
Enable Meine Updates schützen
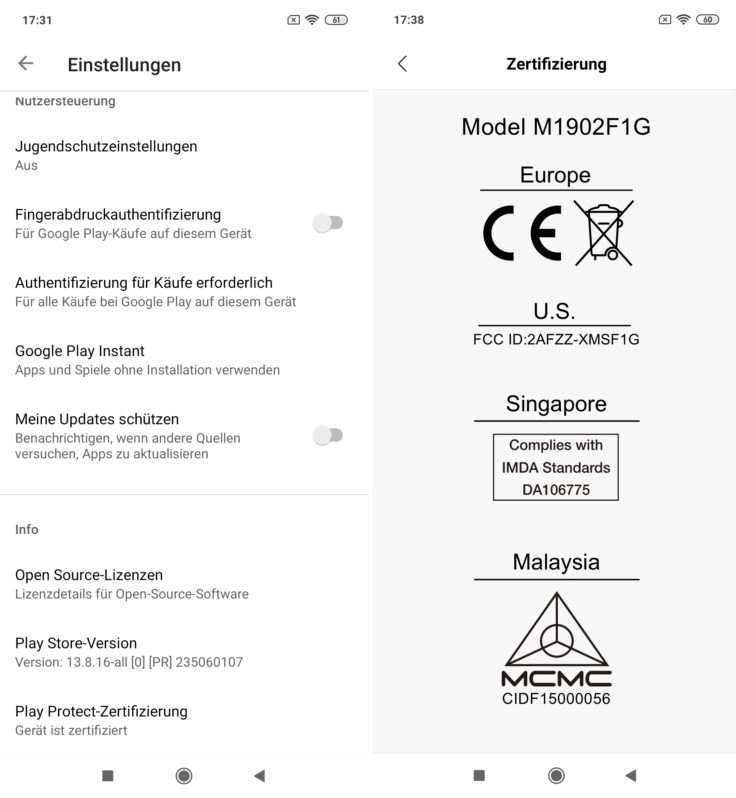click(x=328, y=435)
